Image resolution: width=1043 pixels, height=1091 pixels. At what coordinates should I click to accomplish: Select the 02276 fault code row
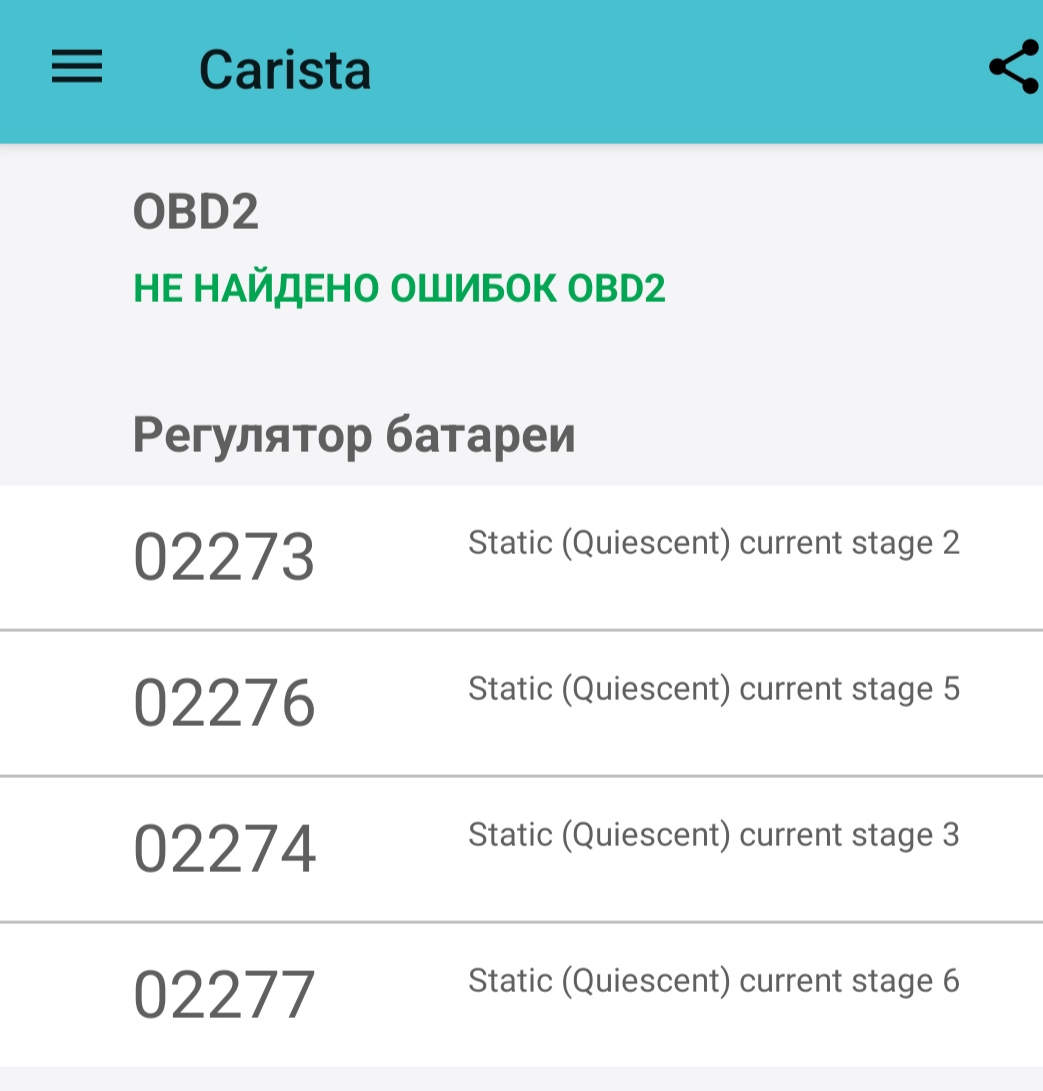coord(521,703)
